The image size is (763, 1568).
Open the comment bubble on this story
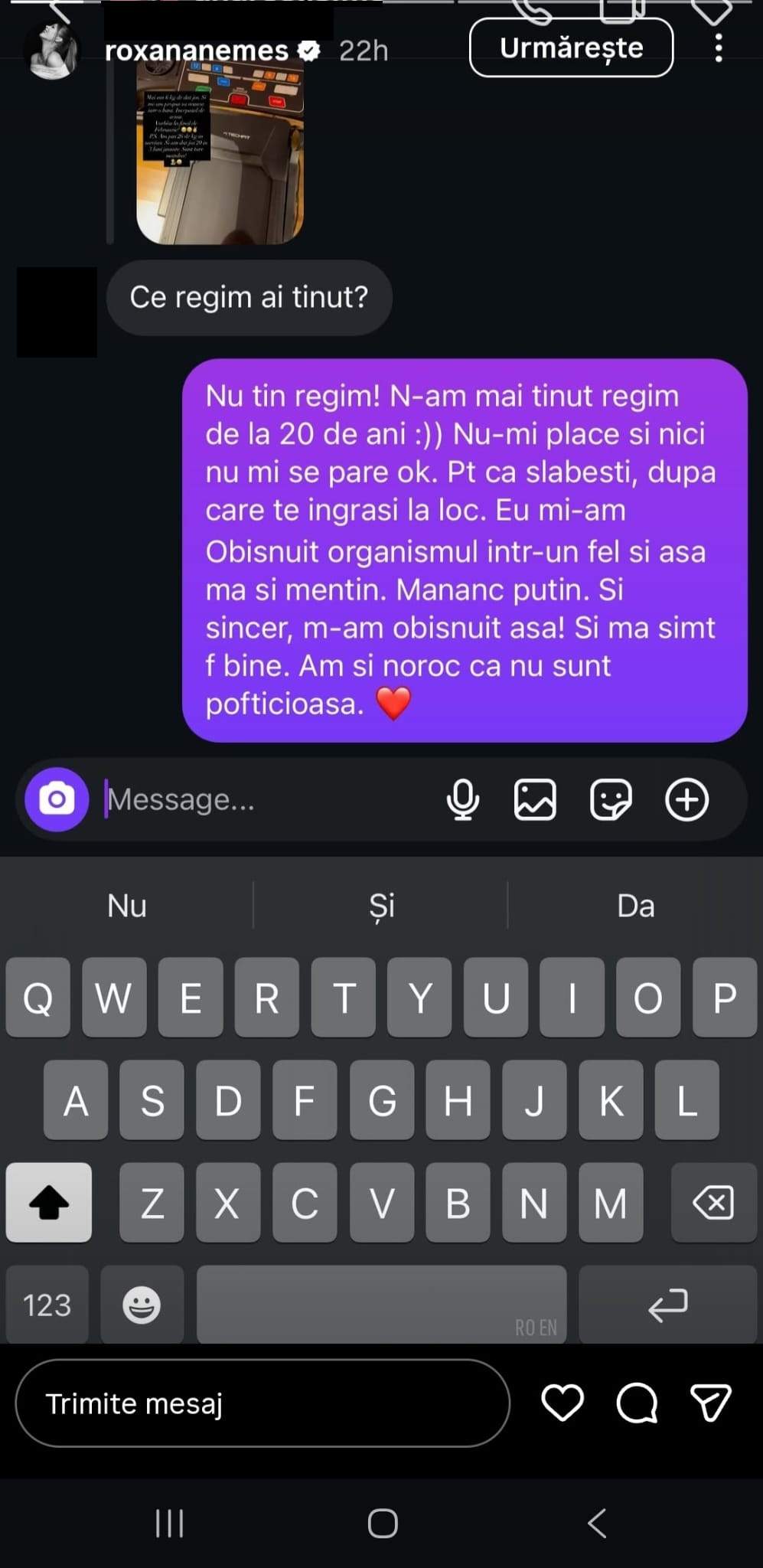click(637, 1403)
